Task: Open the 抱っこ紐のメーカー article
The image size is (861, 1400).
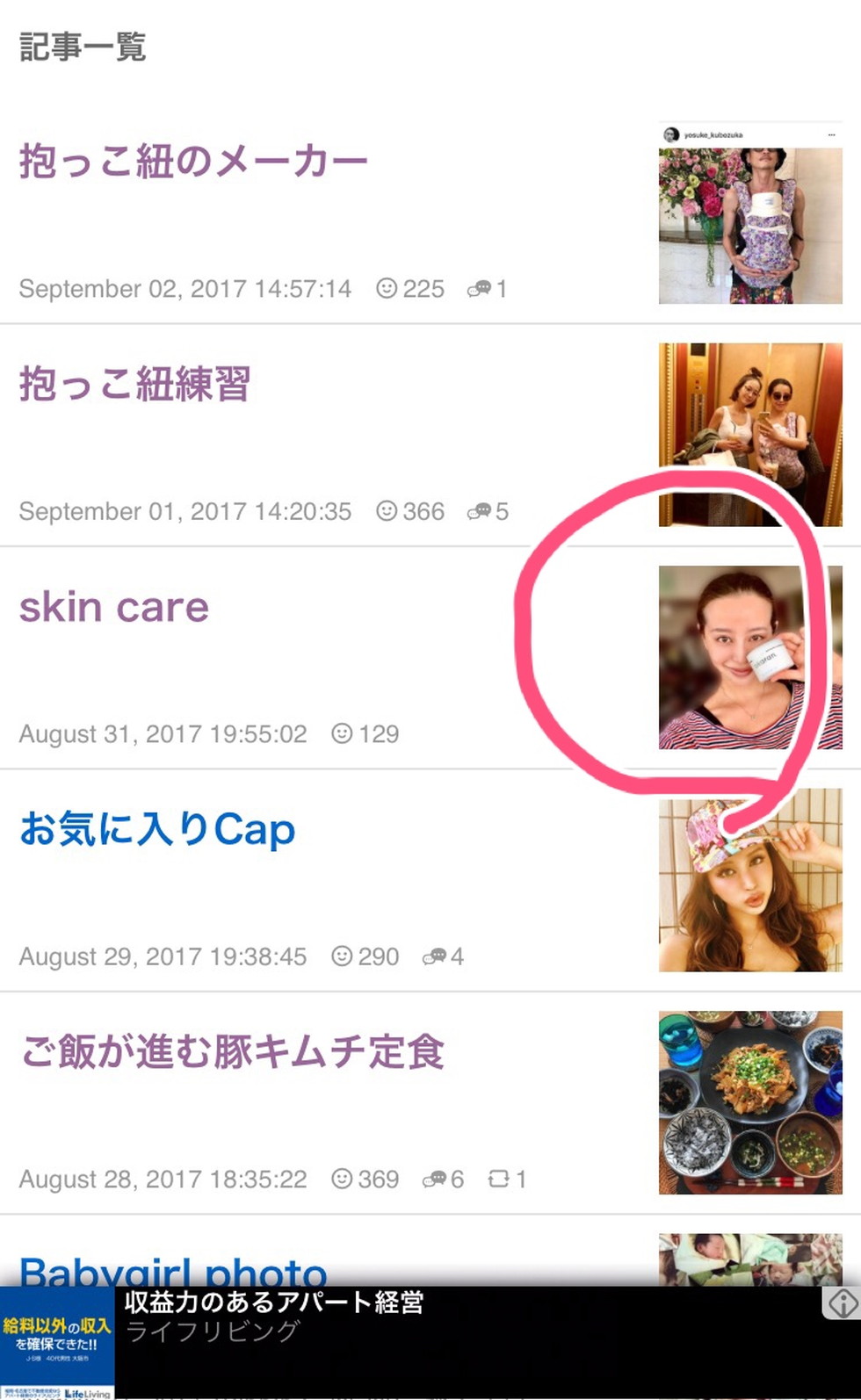Action: [193, 162]
